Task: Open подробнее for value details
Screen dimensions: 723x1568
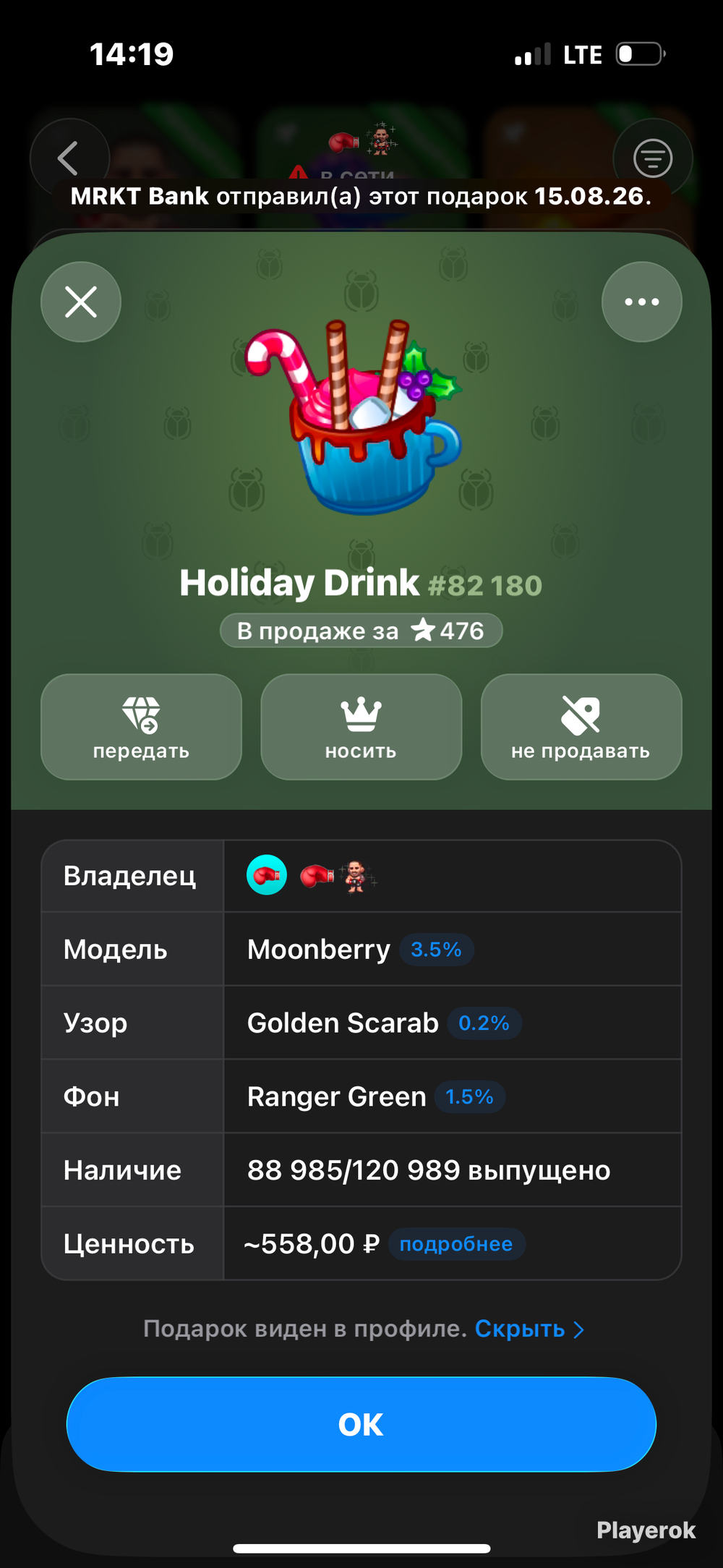Action: (456, 1244)
